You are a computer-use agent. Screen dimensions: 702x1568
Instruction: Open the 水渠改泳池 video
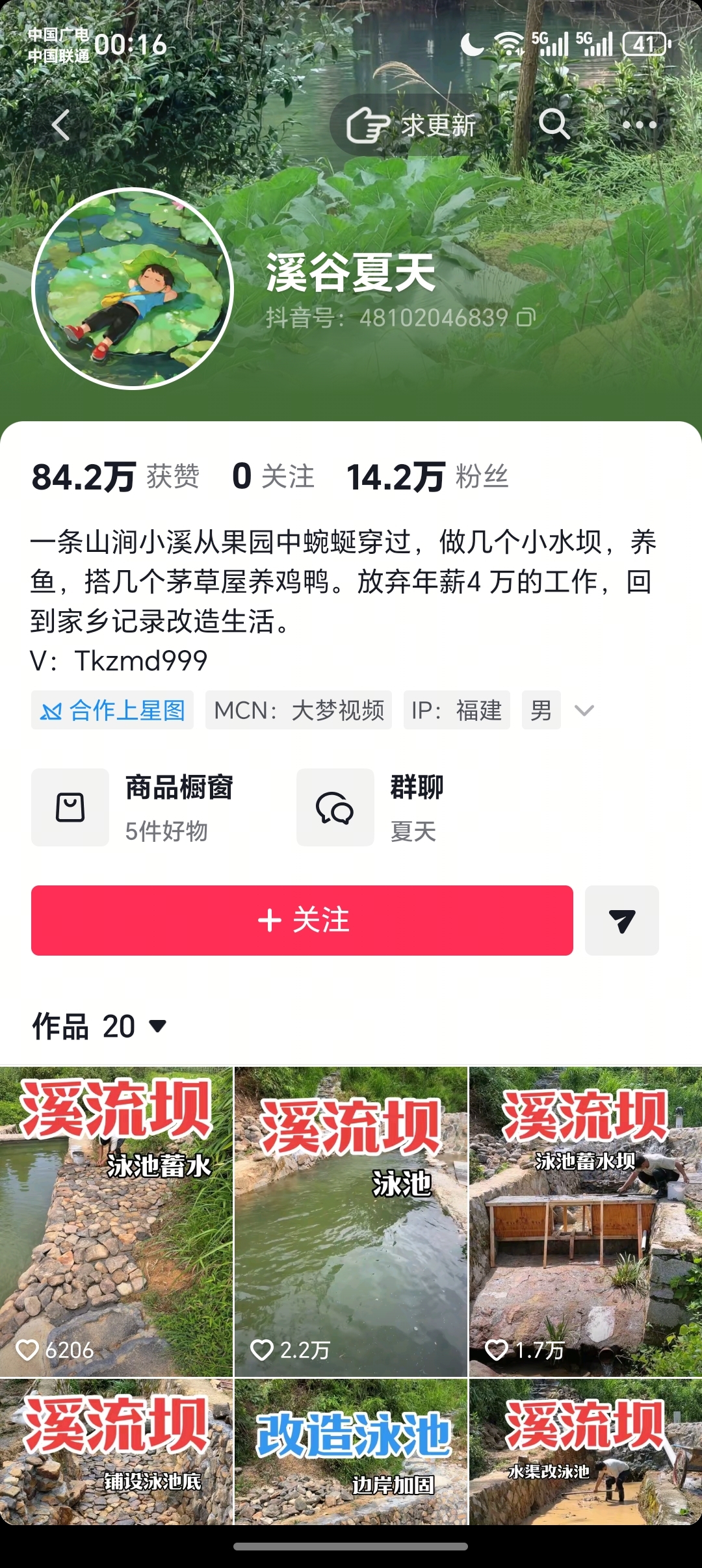(586, 1452)
